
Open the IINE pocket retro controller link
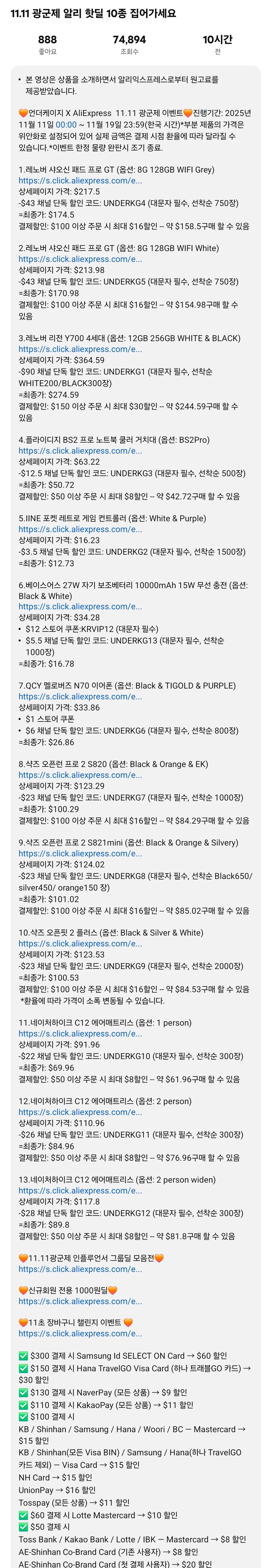pyautogui.click(x=80, y=529)
